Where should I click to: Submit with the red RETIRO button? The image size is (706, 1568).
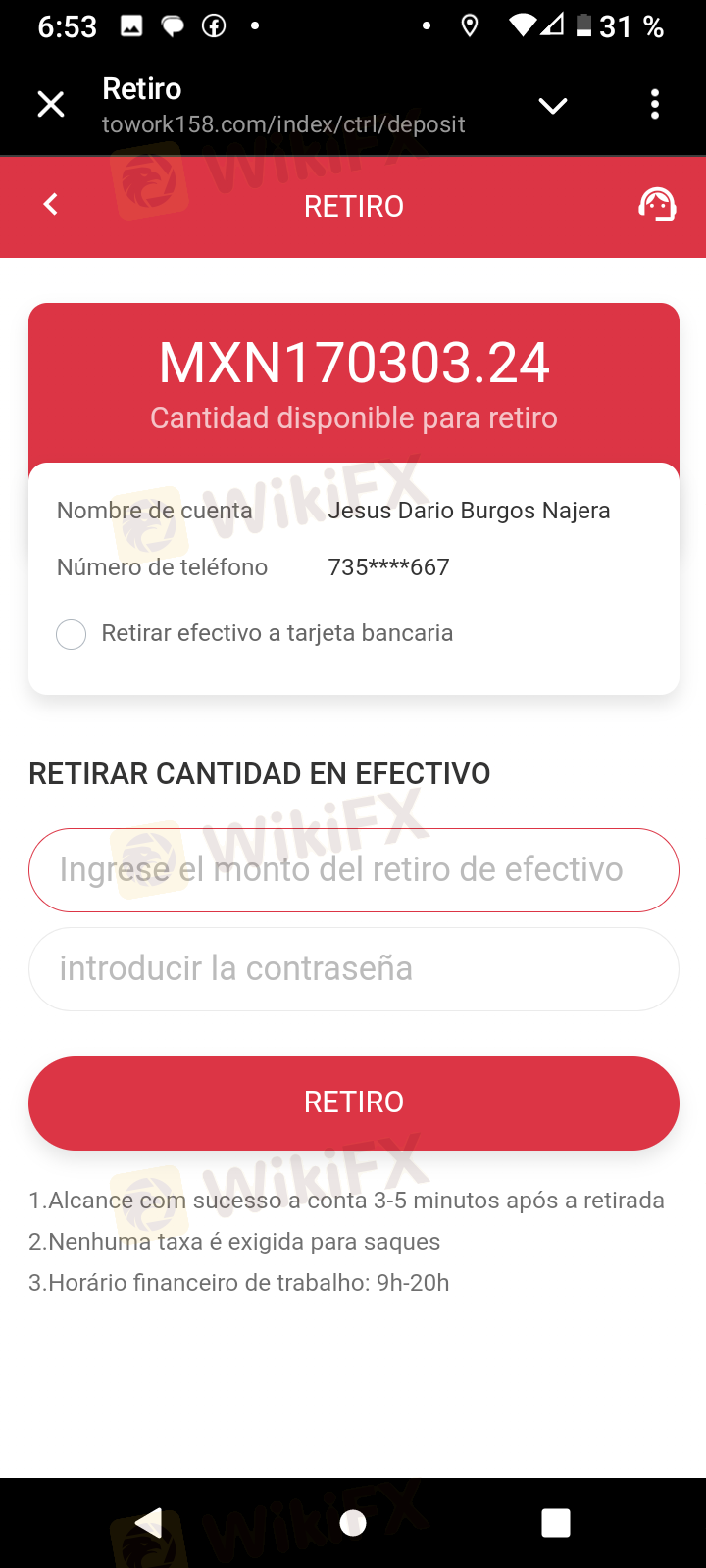click(x=354, y=1102)
